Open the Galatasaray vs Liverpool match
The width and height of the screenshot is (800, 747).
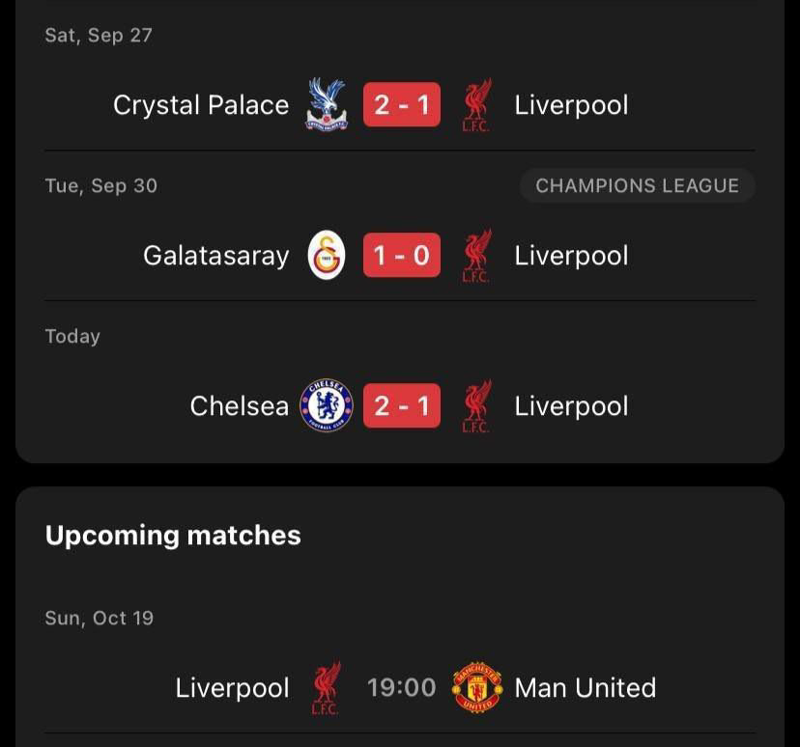coord(401,256)
